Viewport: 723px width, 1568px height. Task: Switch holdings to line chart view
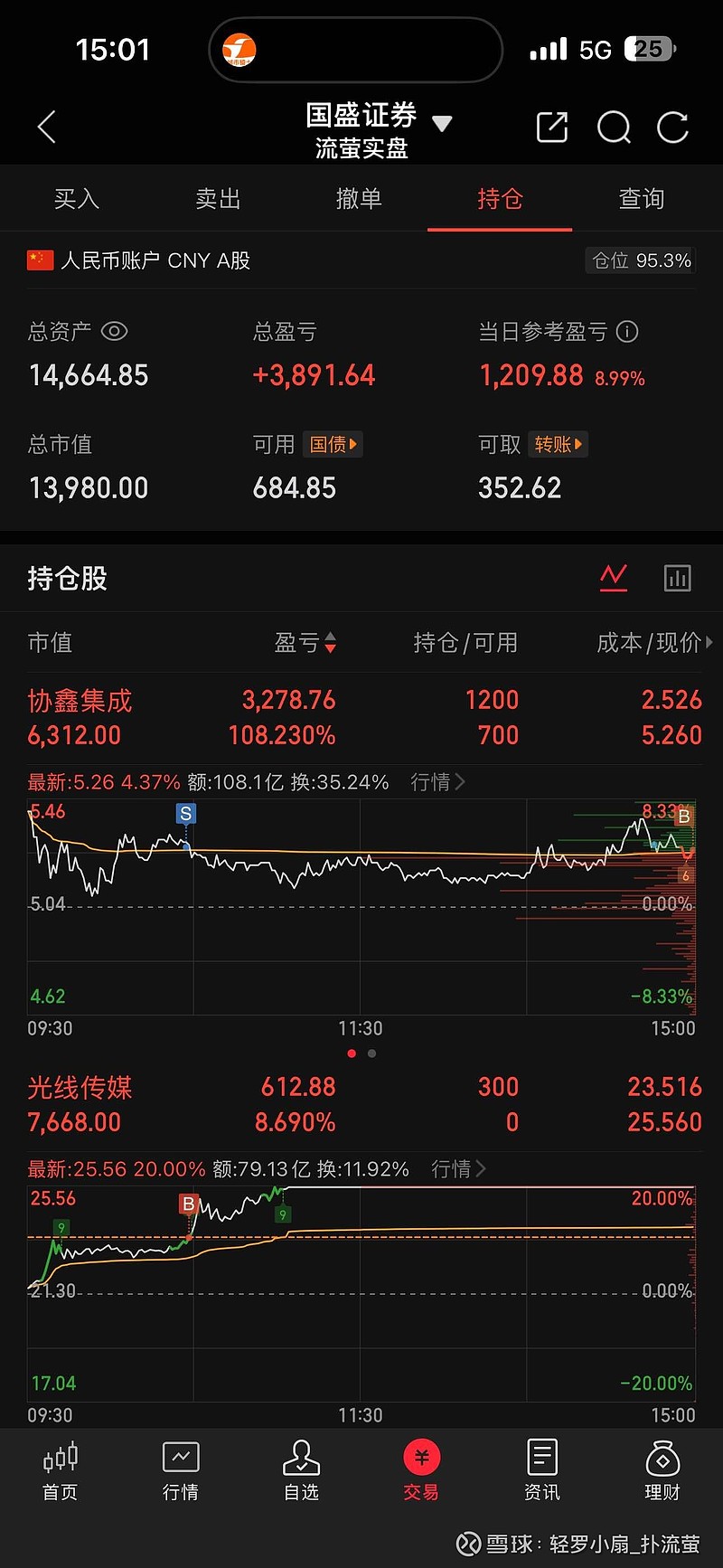pos(614,577)
